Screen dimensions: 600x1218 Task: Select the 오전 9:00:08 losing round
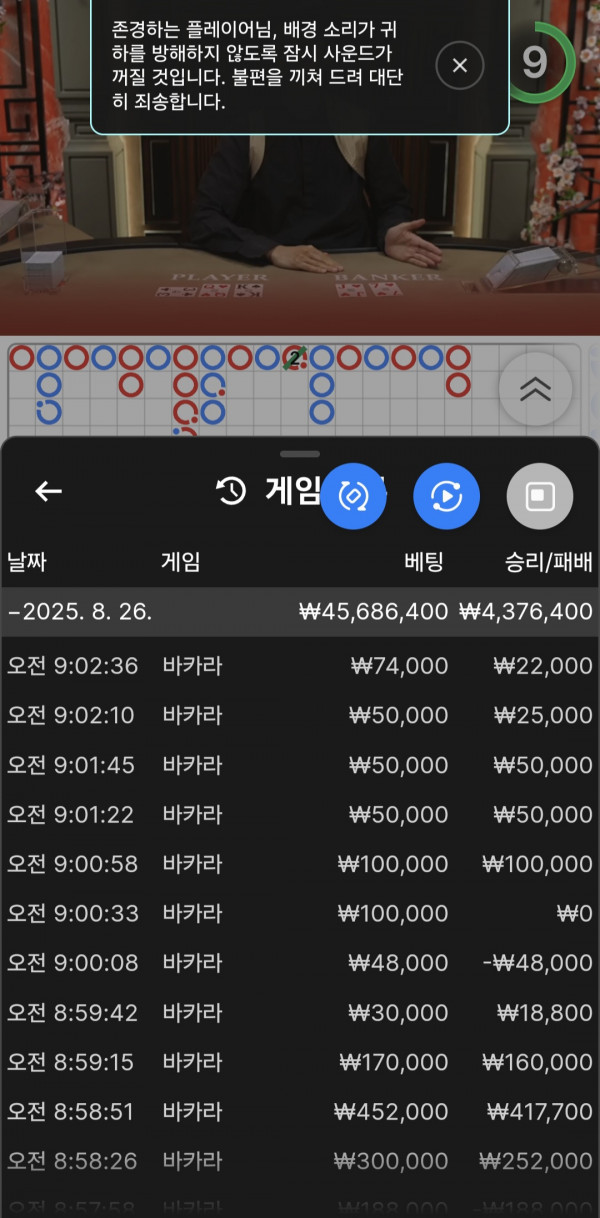(x=300, y=963)
